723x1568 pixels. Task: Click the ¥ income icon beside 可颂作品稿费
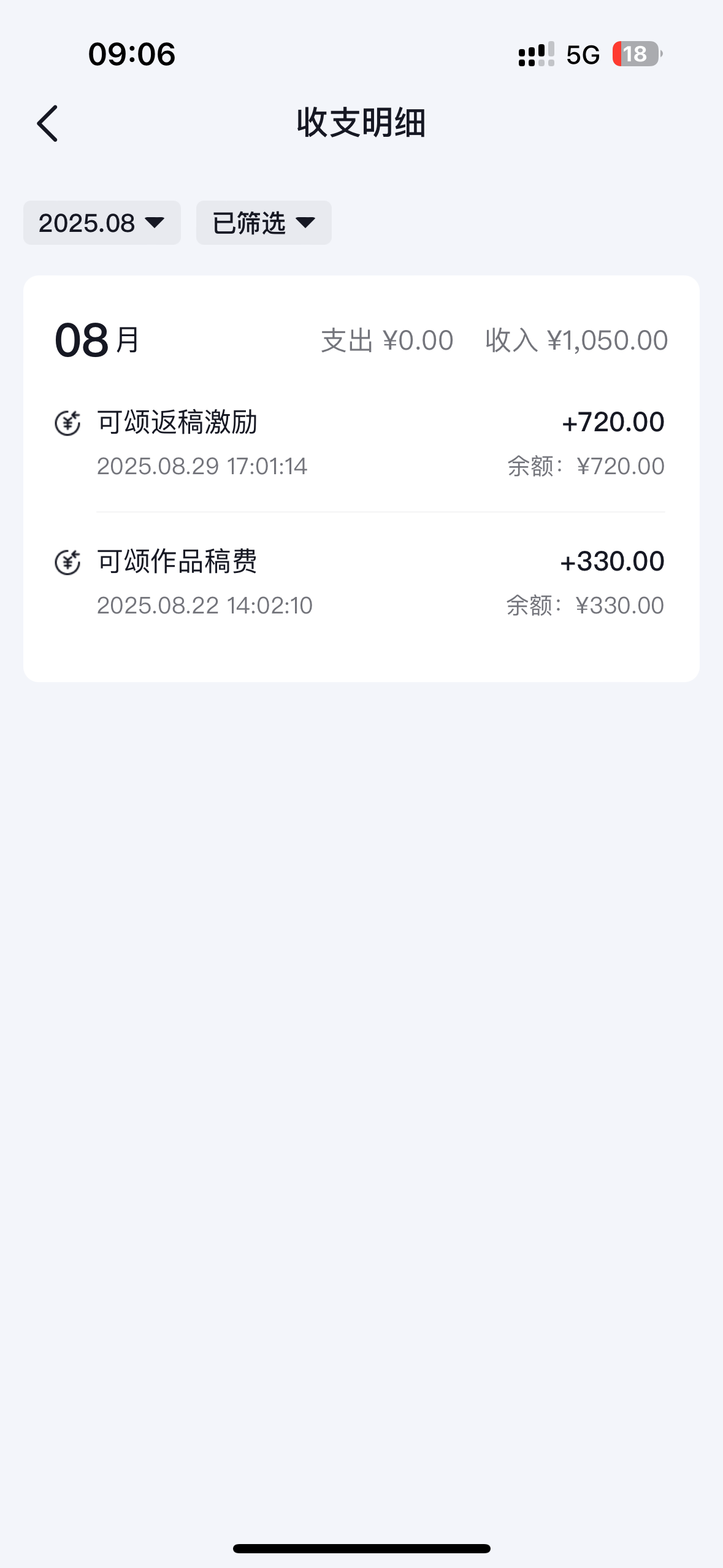(x=67, y=561)
